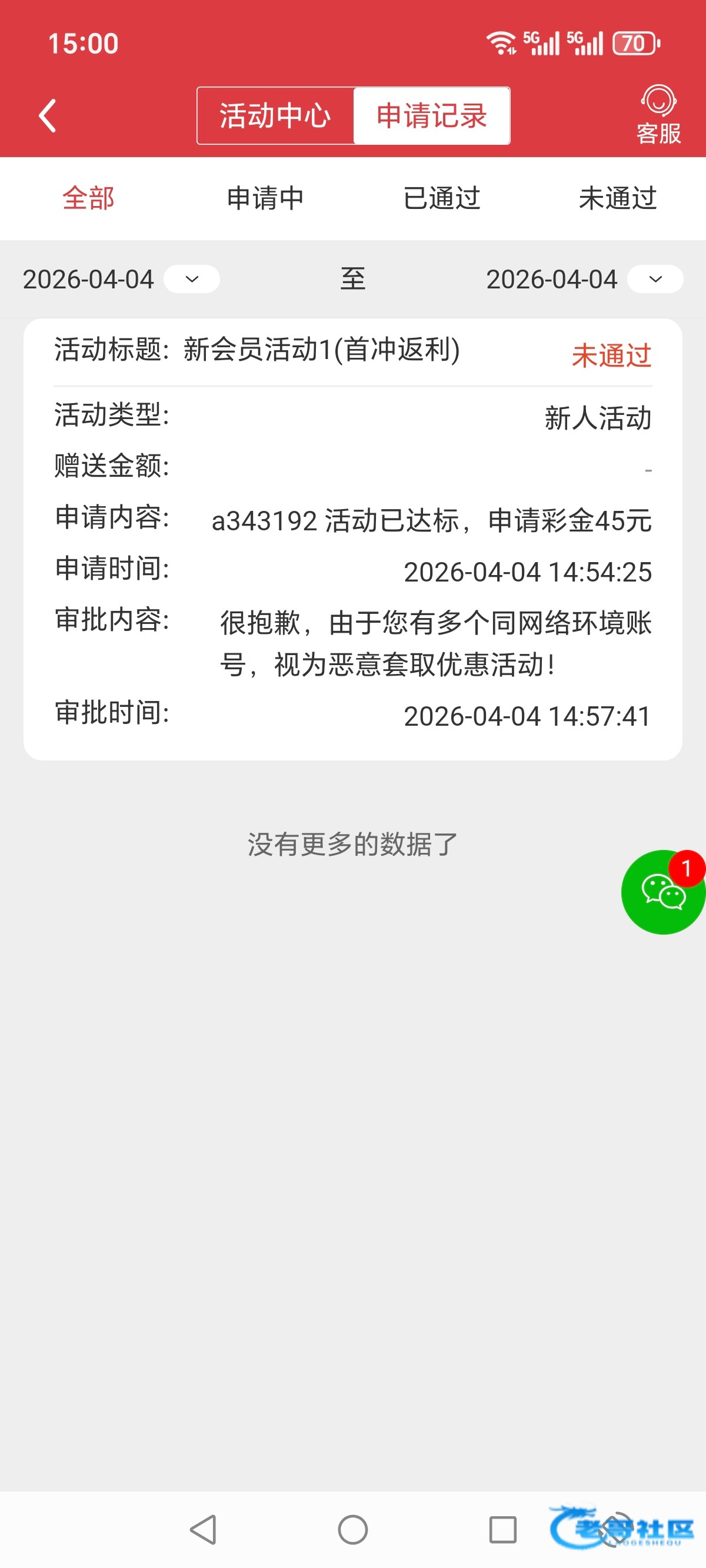Tap the system home button
This screenshot has height=1568, width=706.
point(353,1530)
